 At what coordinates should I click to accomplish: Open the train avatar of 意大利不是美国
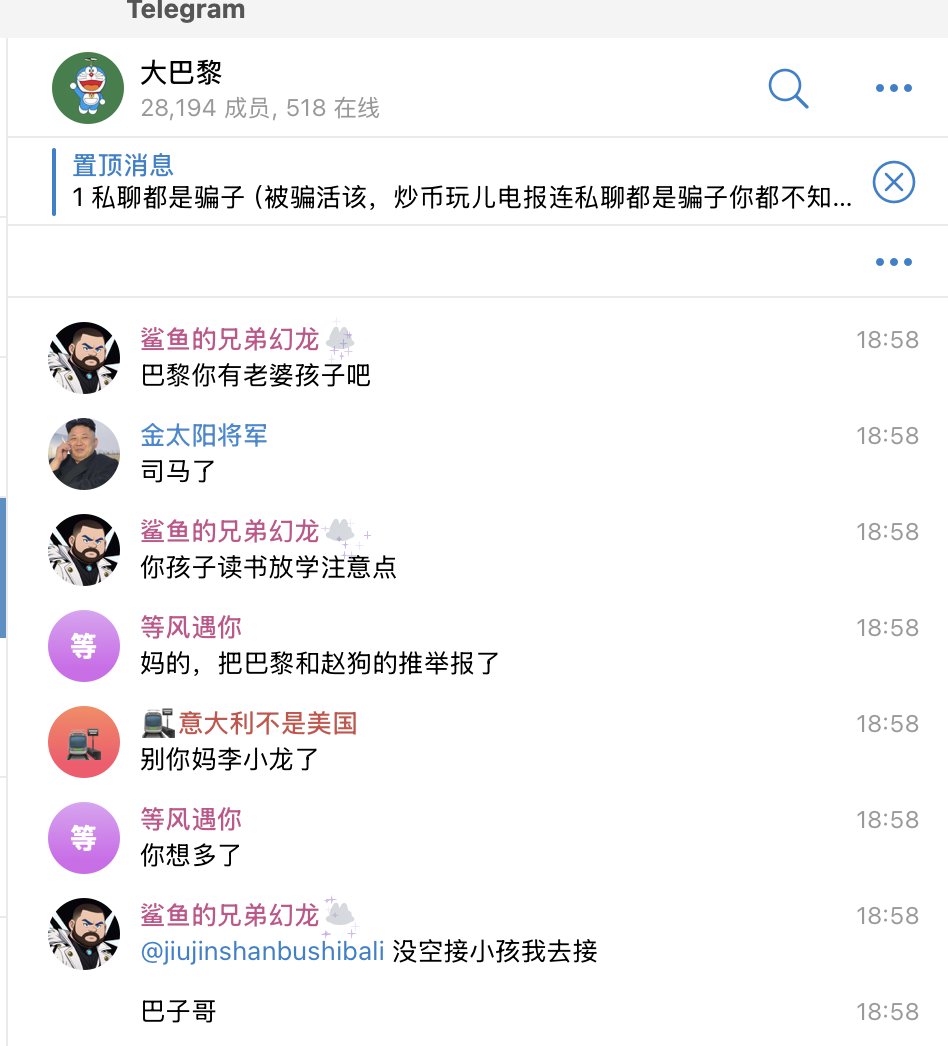84,742
